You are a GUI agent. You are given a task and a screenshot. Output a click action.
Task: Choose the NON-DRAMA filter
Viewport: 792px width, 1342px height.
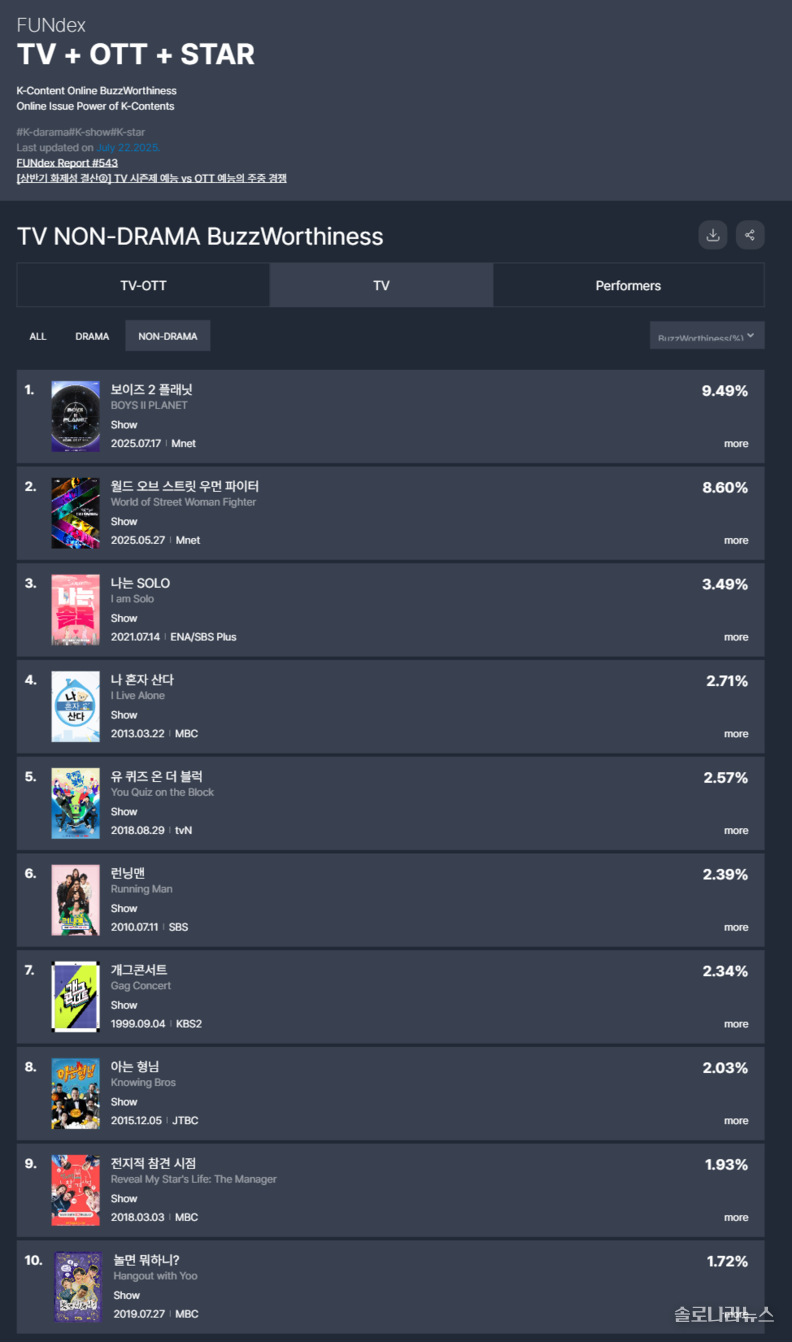(167, 336)
